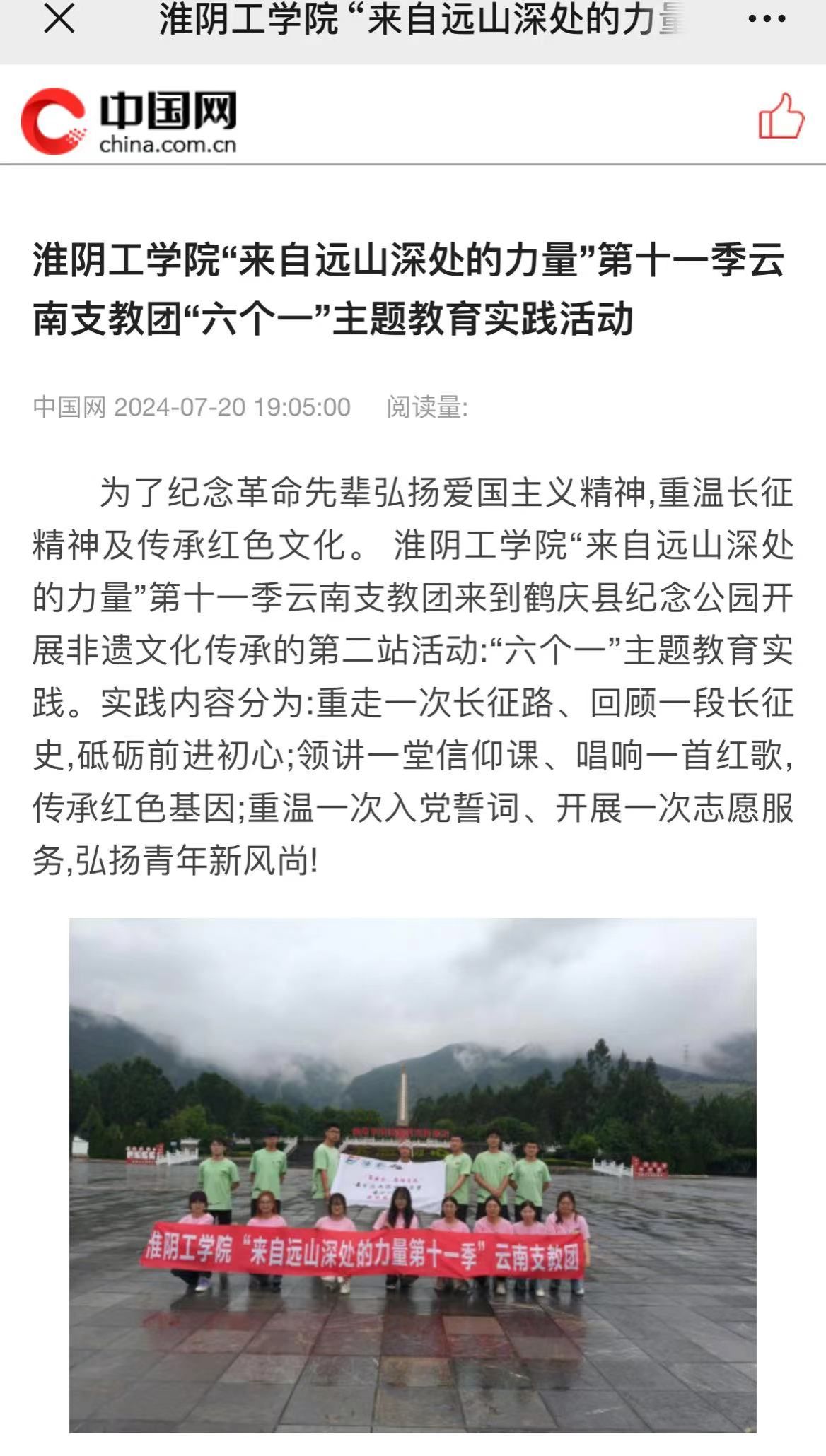The height and width of the screenshot is (1456, 826).
Task: Tap the china.com.cn site logo
Action: [129, 120]
